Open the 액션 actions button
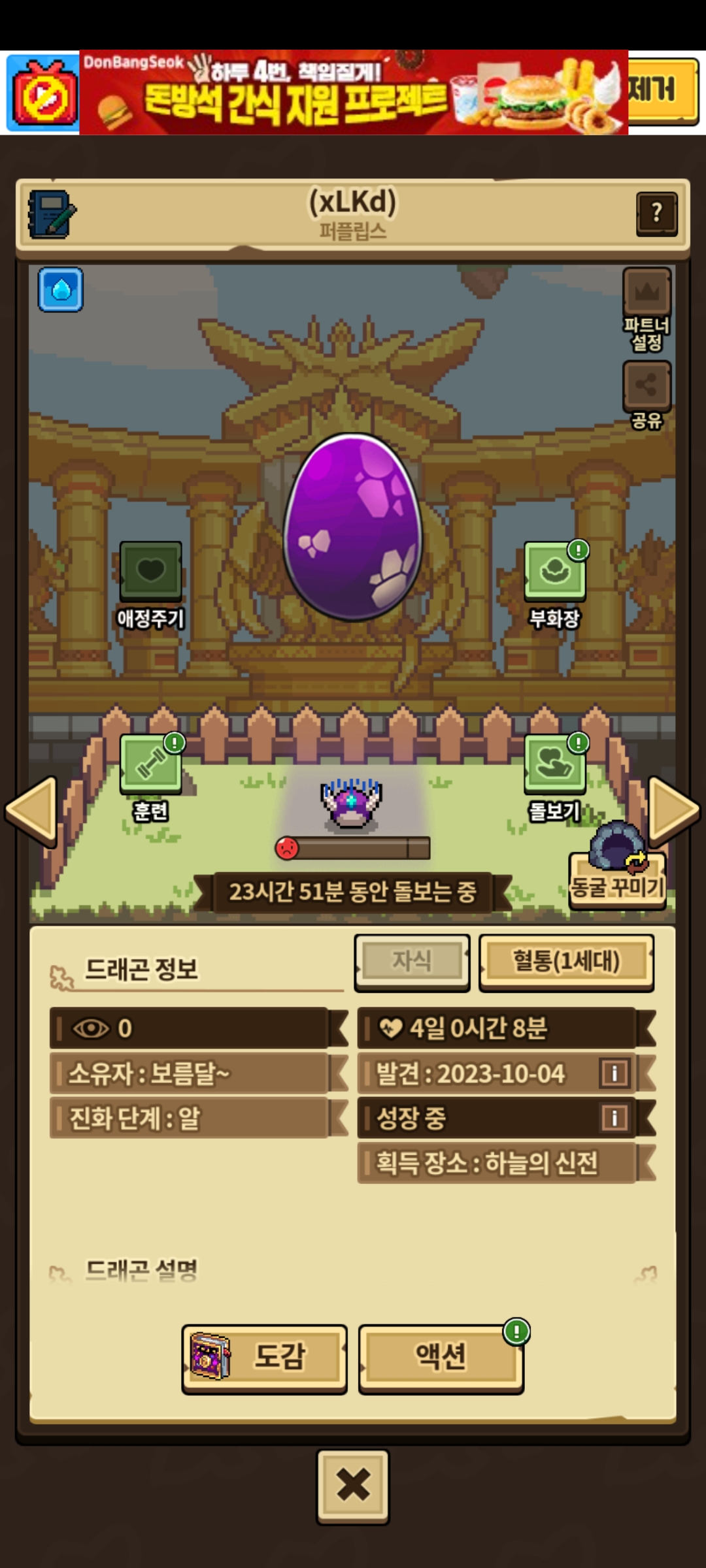706x1568 pixels. coord(441,1358)
